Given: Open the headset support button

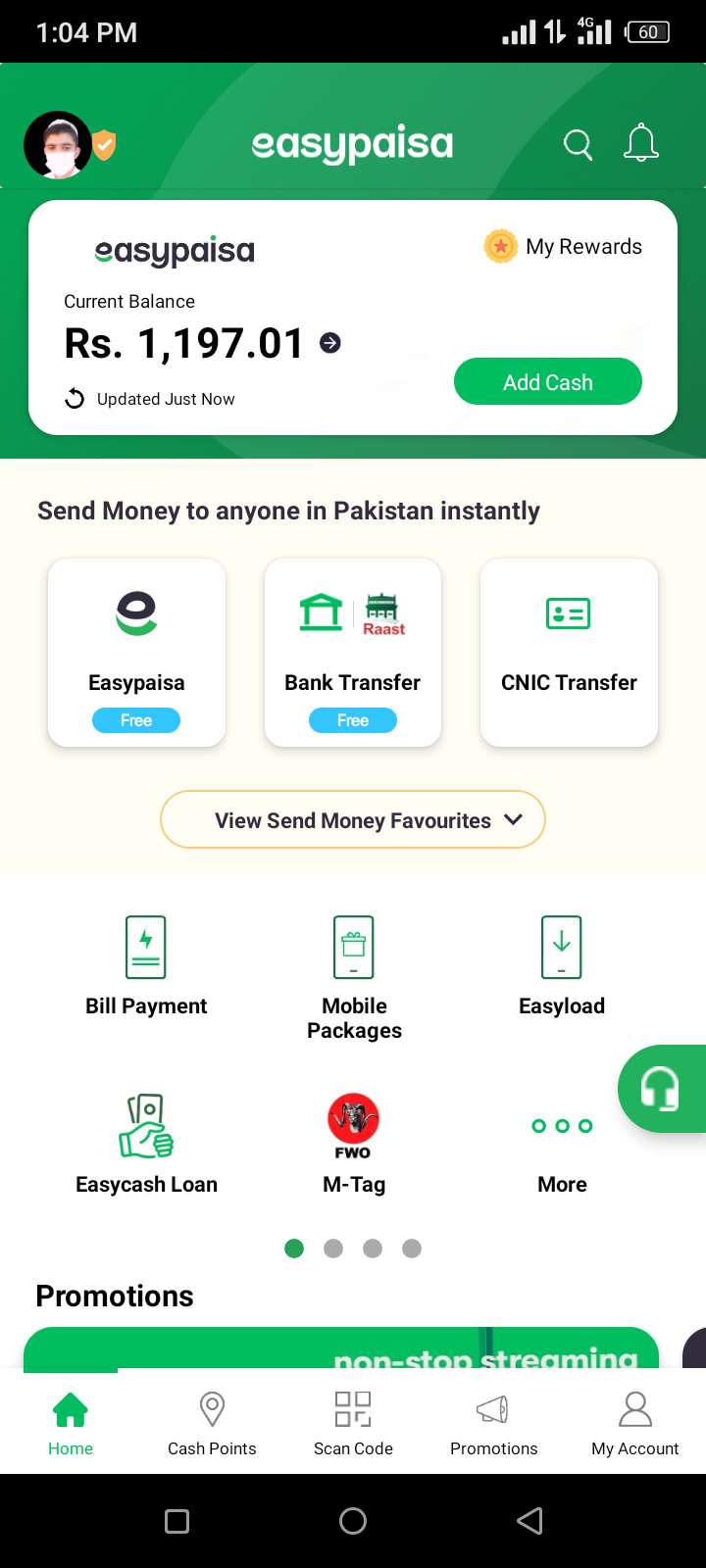Looking at the screenshot, I should (662, 1089).
